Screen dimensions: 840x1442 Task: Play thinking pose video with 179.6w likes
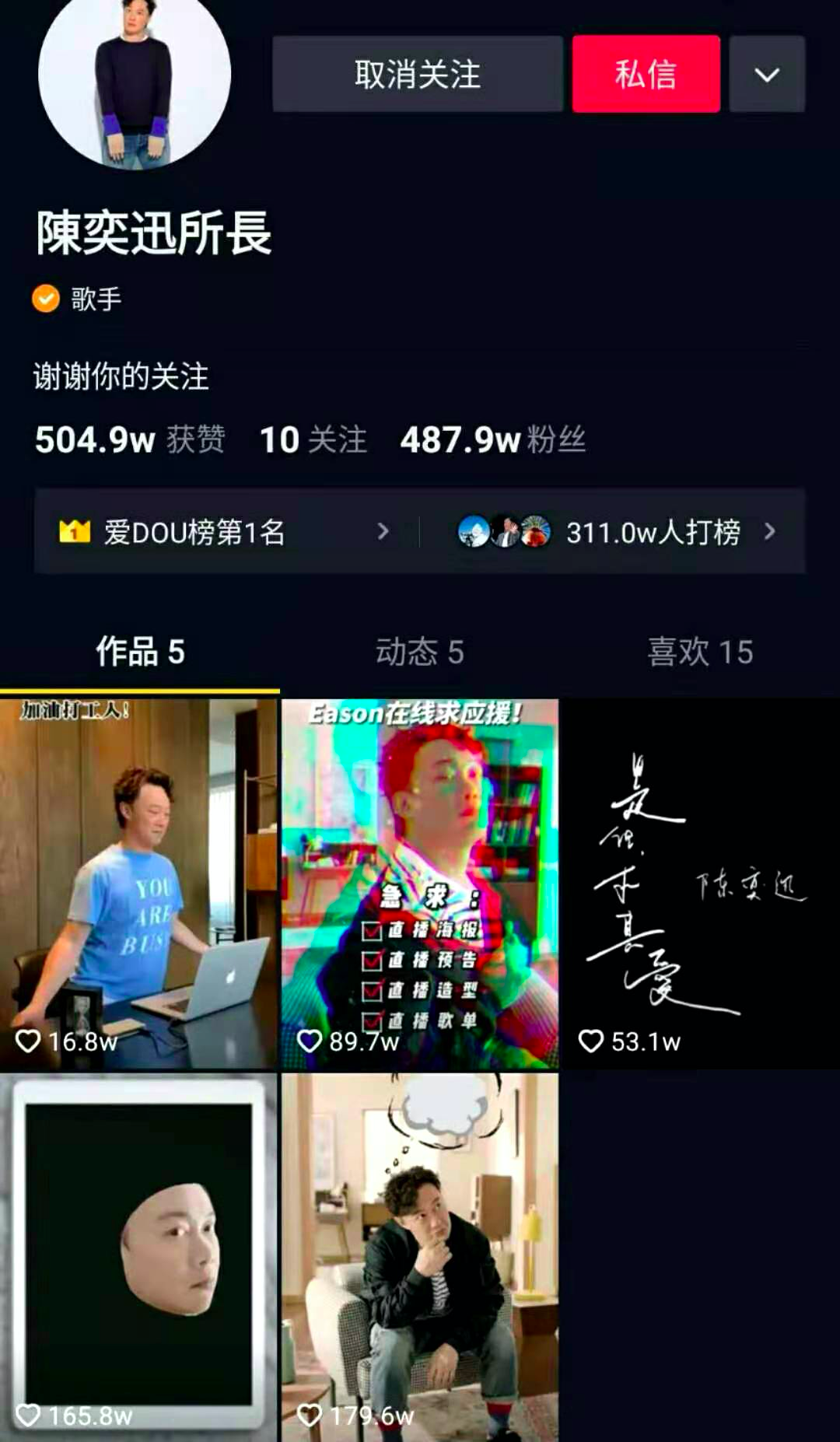click(x=419, y=1256)
